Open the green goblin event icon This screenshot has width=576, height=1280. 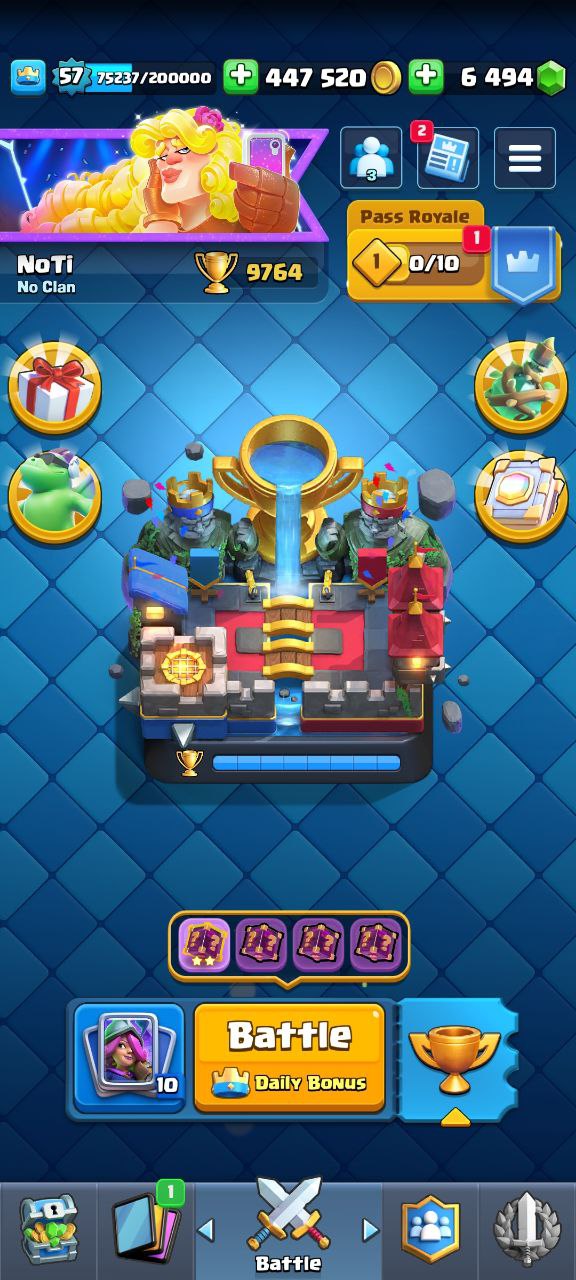click(55, 497)
